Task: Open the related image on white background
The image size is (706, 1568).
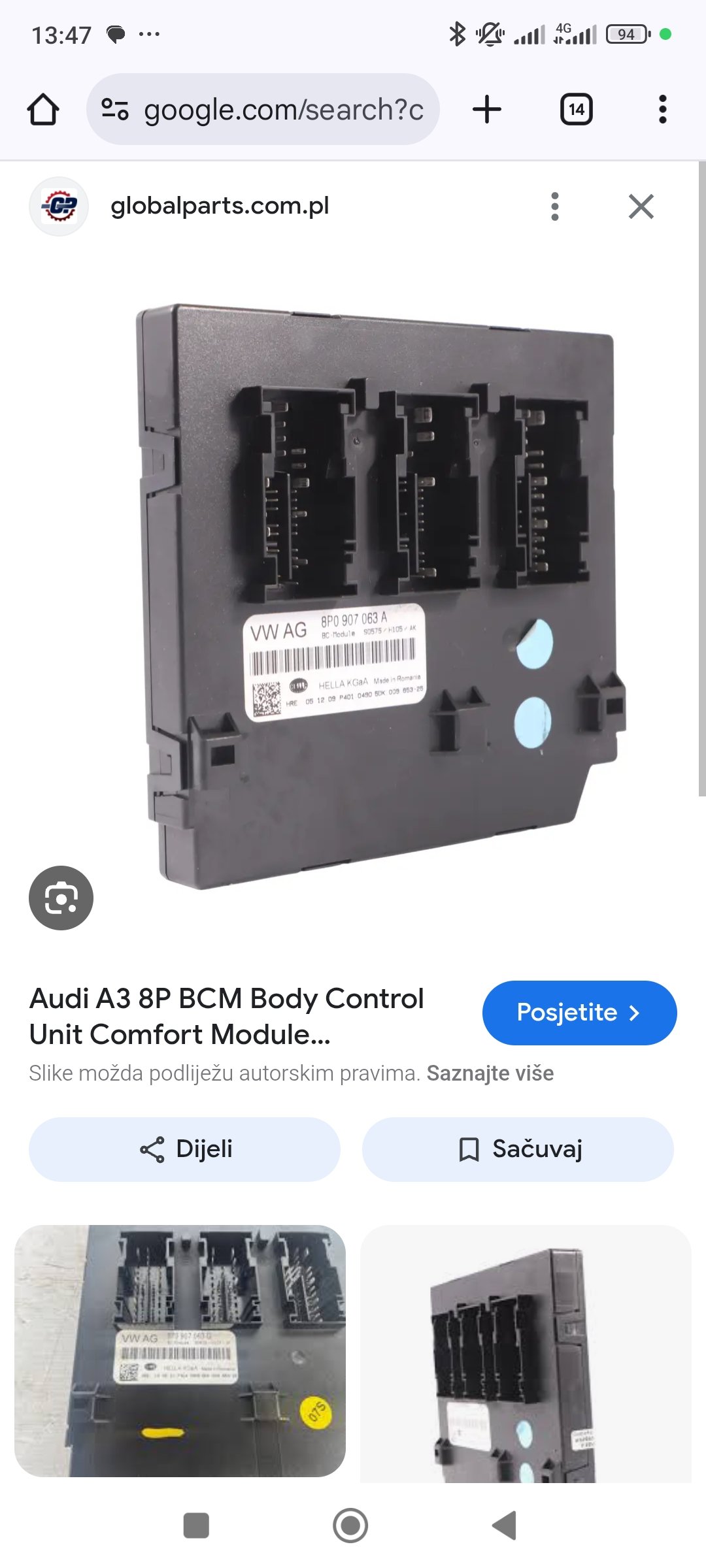Action: (526, 1354)
